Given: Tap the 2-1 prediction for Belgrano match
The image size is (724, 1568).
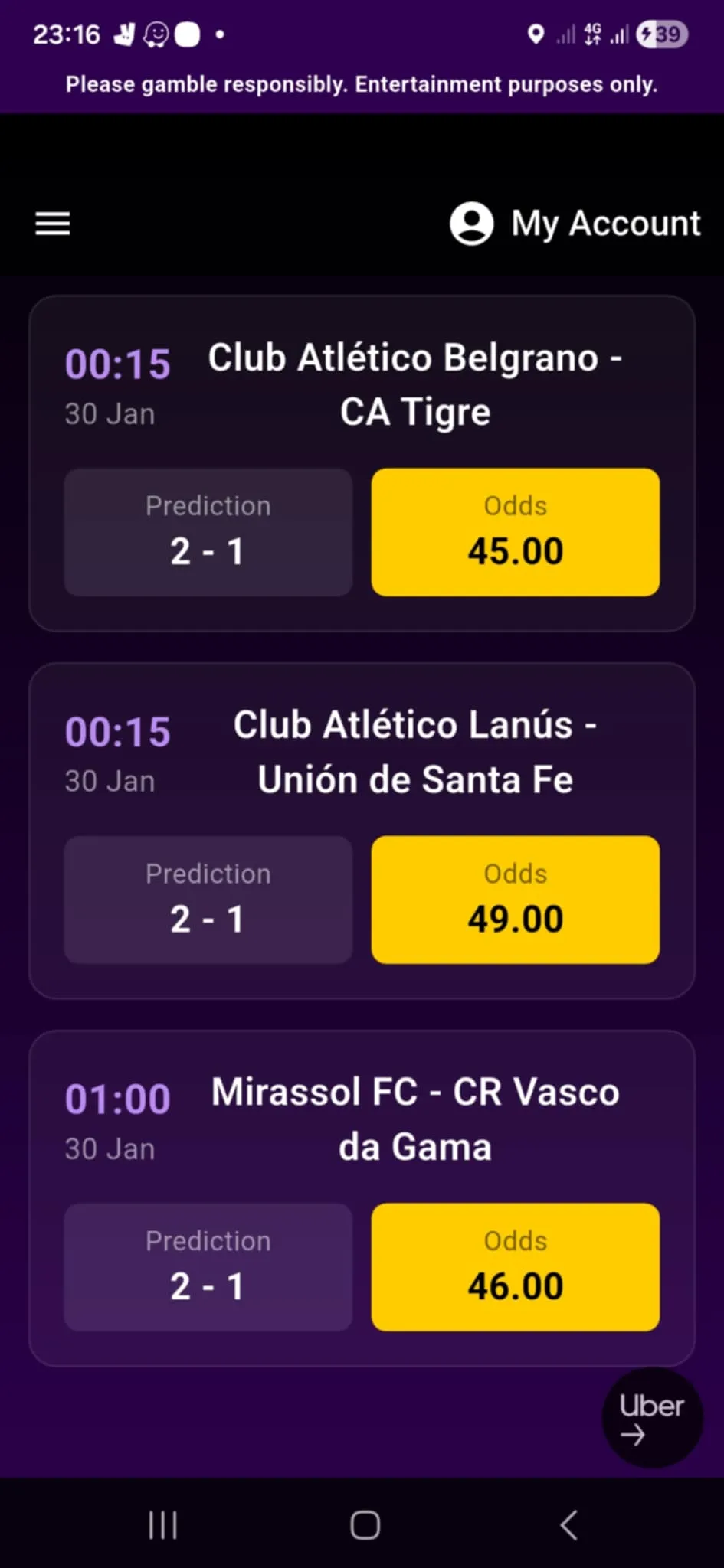Looking at the screenshot, I should click(208, 531).
